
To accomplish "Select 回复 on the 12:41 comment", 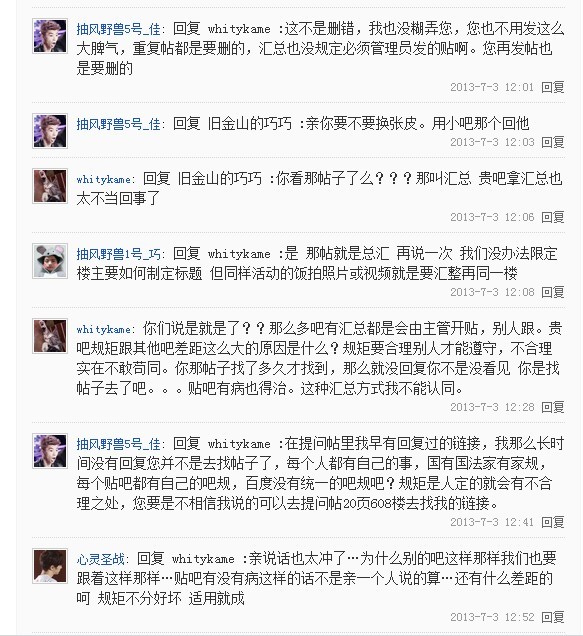I will [553, 522].
